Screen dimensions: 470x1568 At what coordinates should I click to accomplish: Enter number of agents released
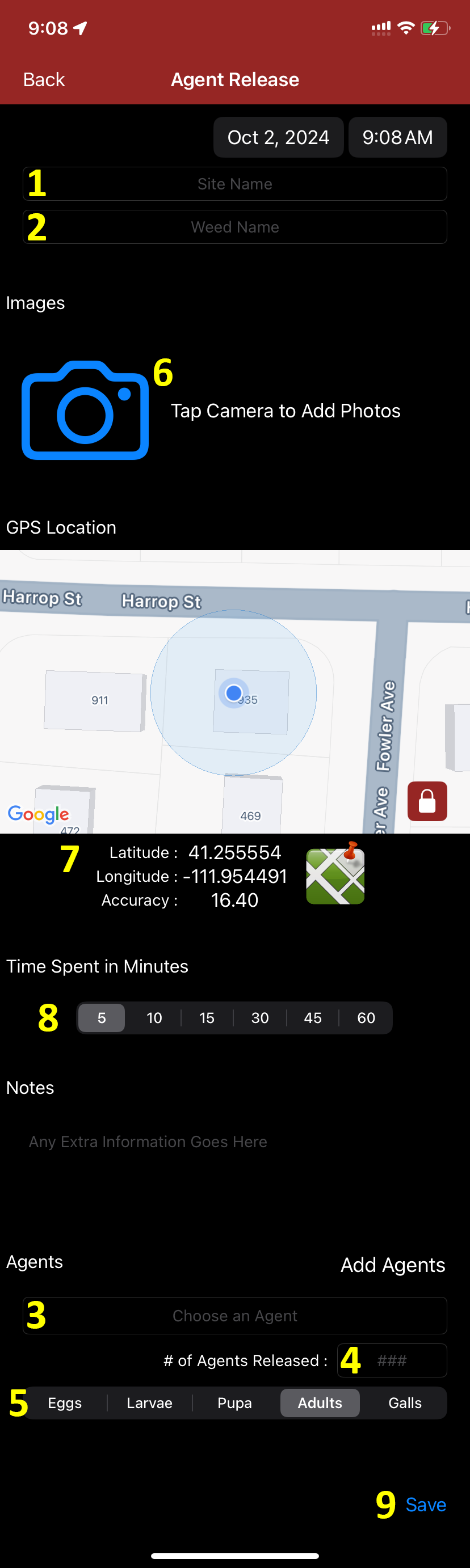point(402,1360)
